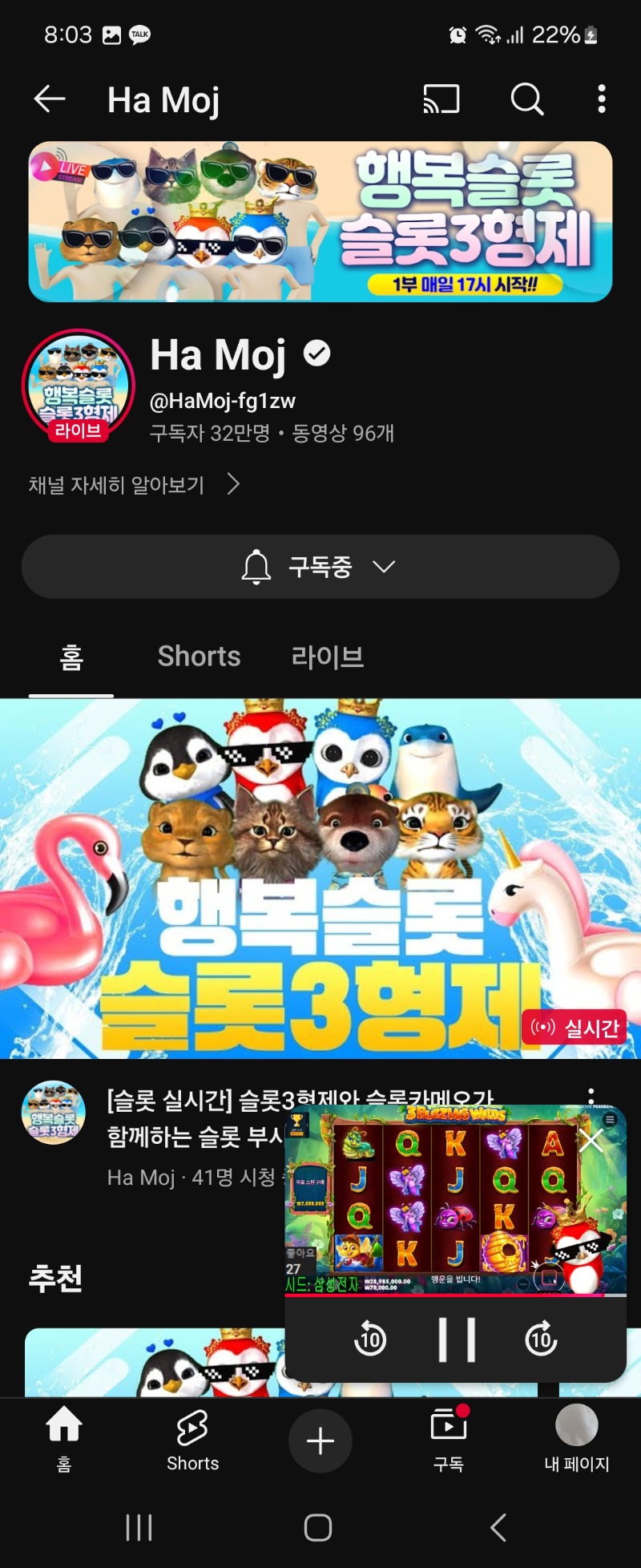Cast the screen to a device

[441, 99]
